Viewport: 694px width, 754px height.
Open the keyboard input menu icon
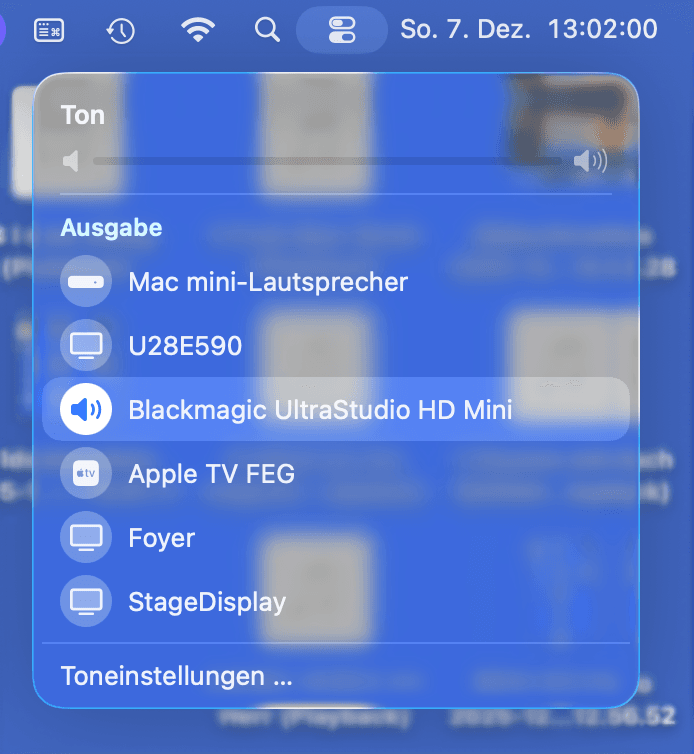[x=49, y=30]
